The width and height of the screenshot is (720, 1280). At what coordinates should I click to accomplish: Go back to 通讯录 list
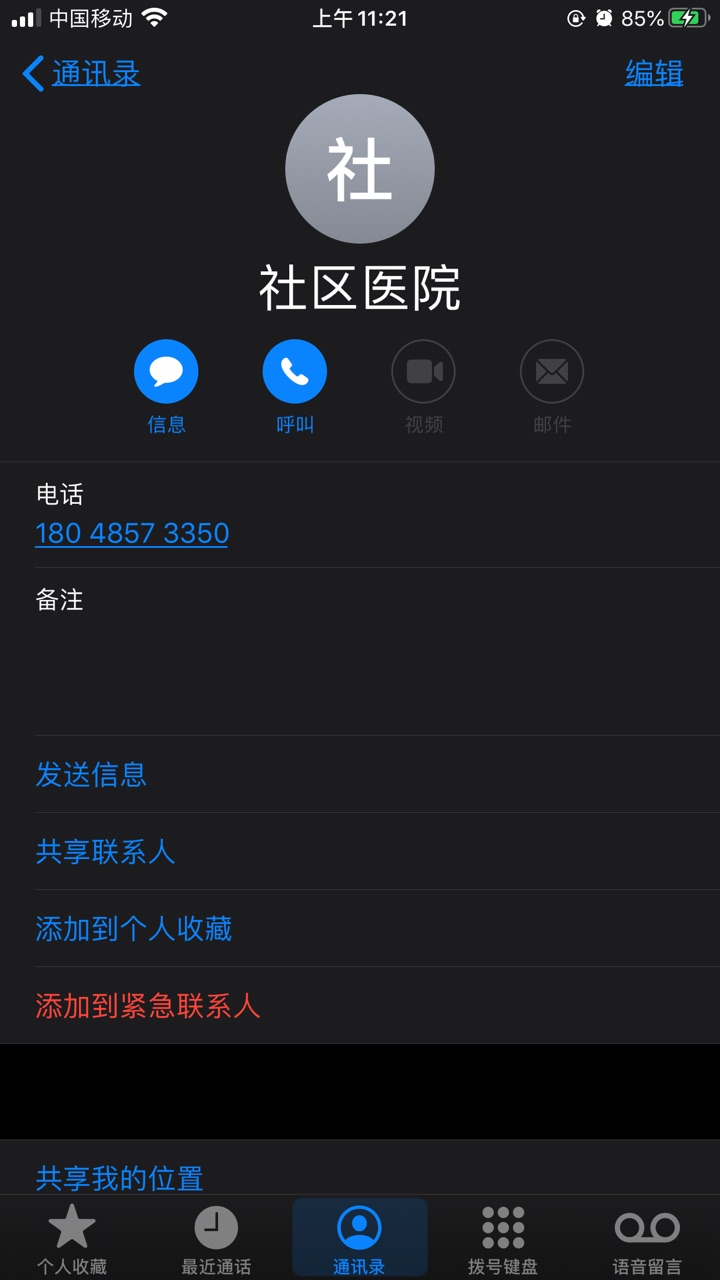81,73
